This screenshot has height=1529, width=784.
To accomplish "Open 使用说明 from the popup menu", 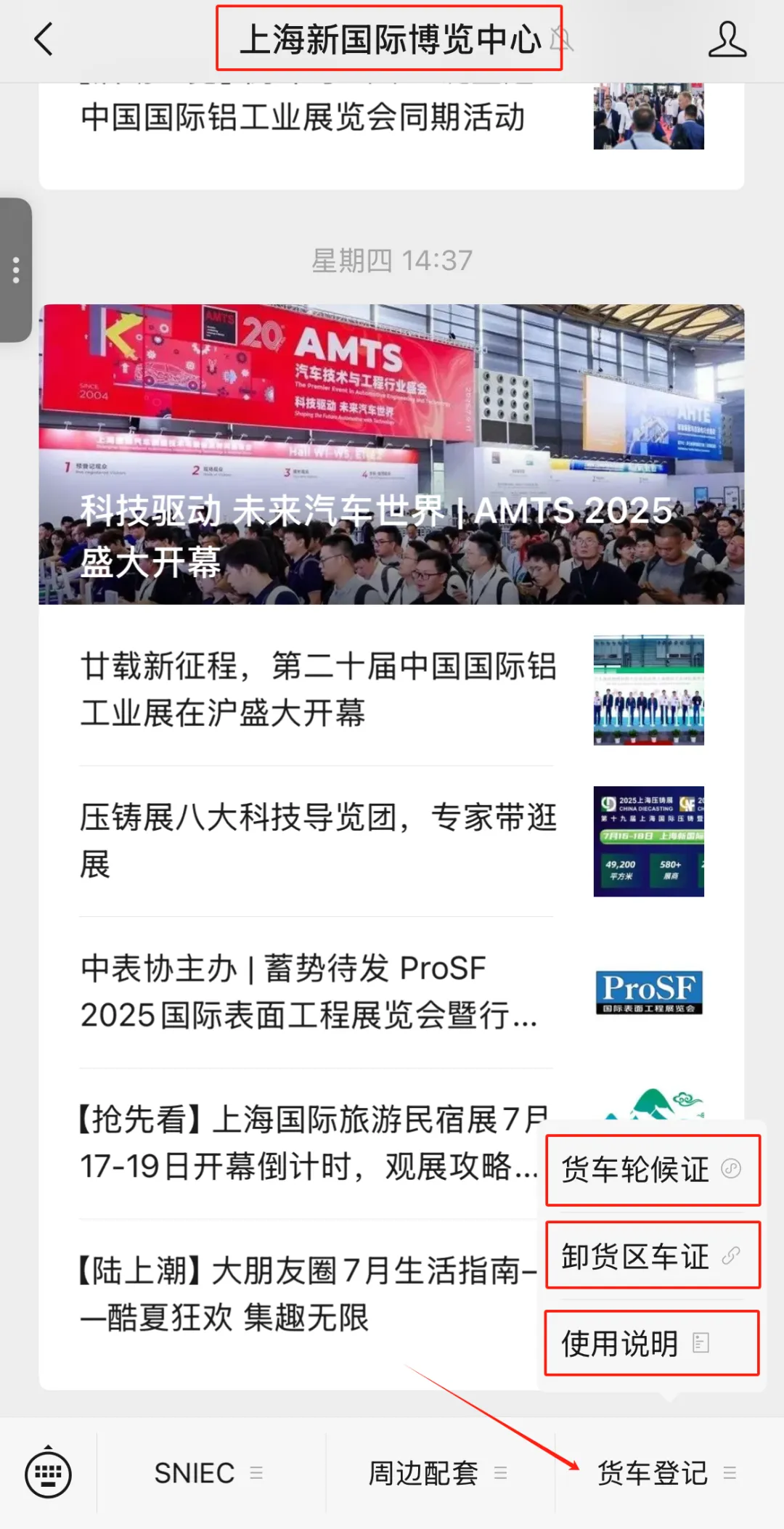I will 651,1343.
